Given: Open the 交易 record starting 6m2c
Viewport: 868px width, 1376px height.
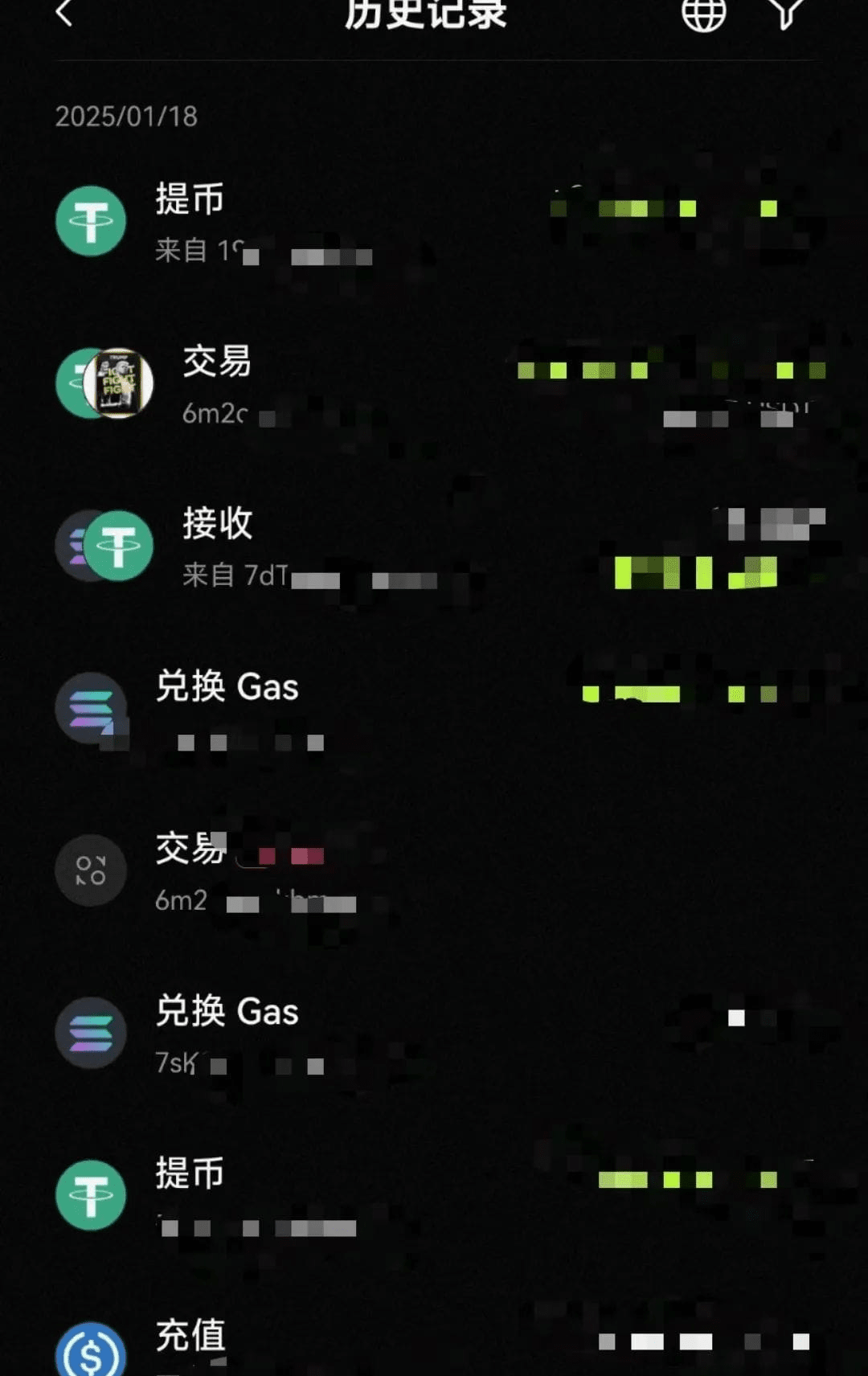Looking at the screenshot, I should click(434, 384).
